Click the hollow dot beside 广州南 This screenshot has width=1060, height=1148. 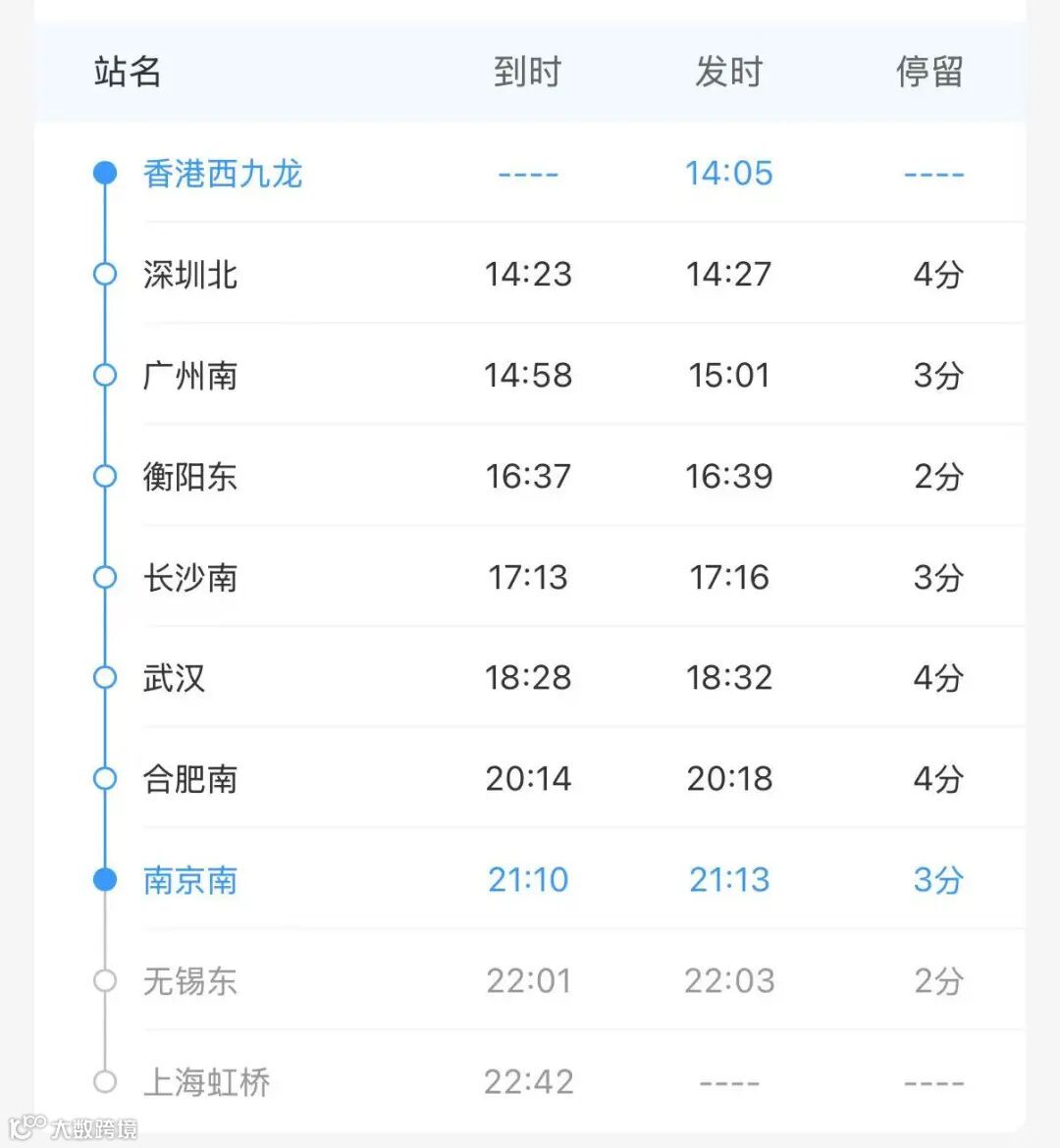pos(105,375)
